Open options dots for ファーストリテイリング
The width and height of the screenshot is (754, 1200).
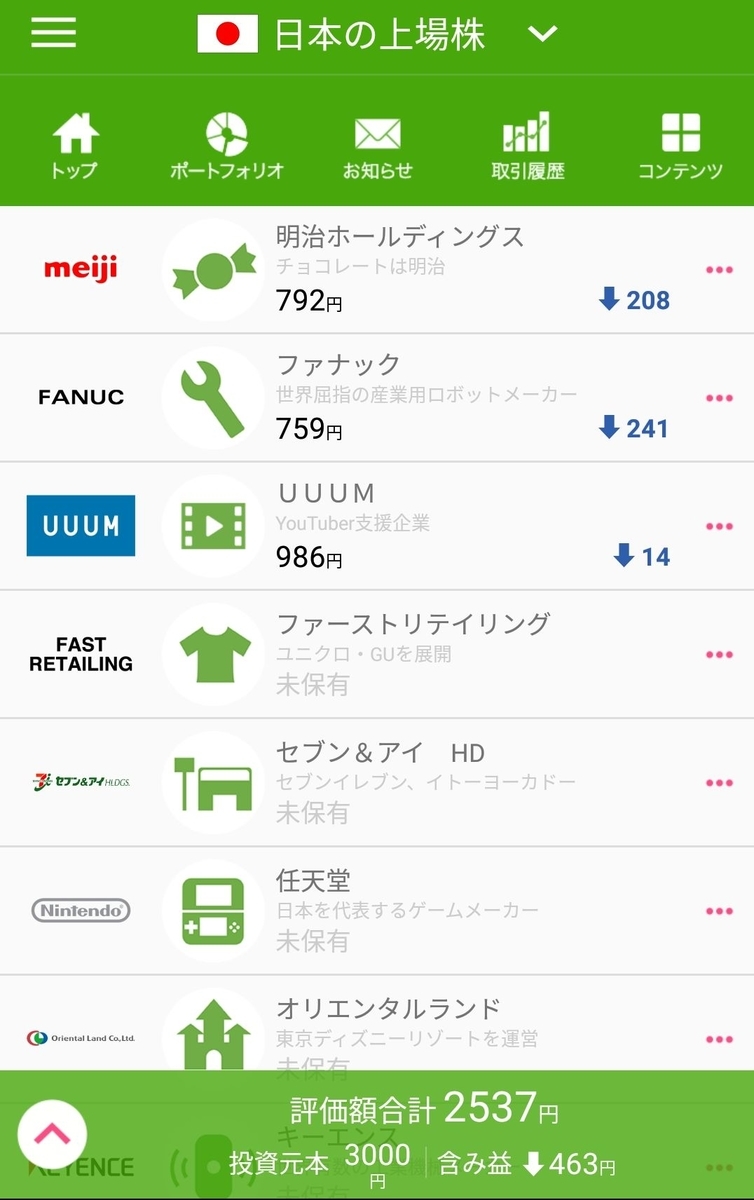pyautogui.click(x=719, y=654)
